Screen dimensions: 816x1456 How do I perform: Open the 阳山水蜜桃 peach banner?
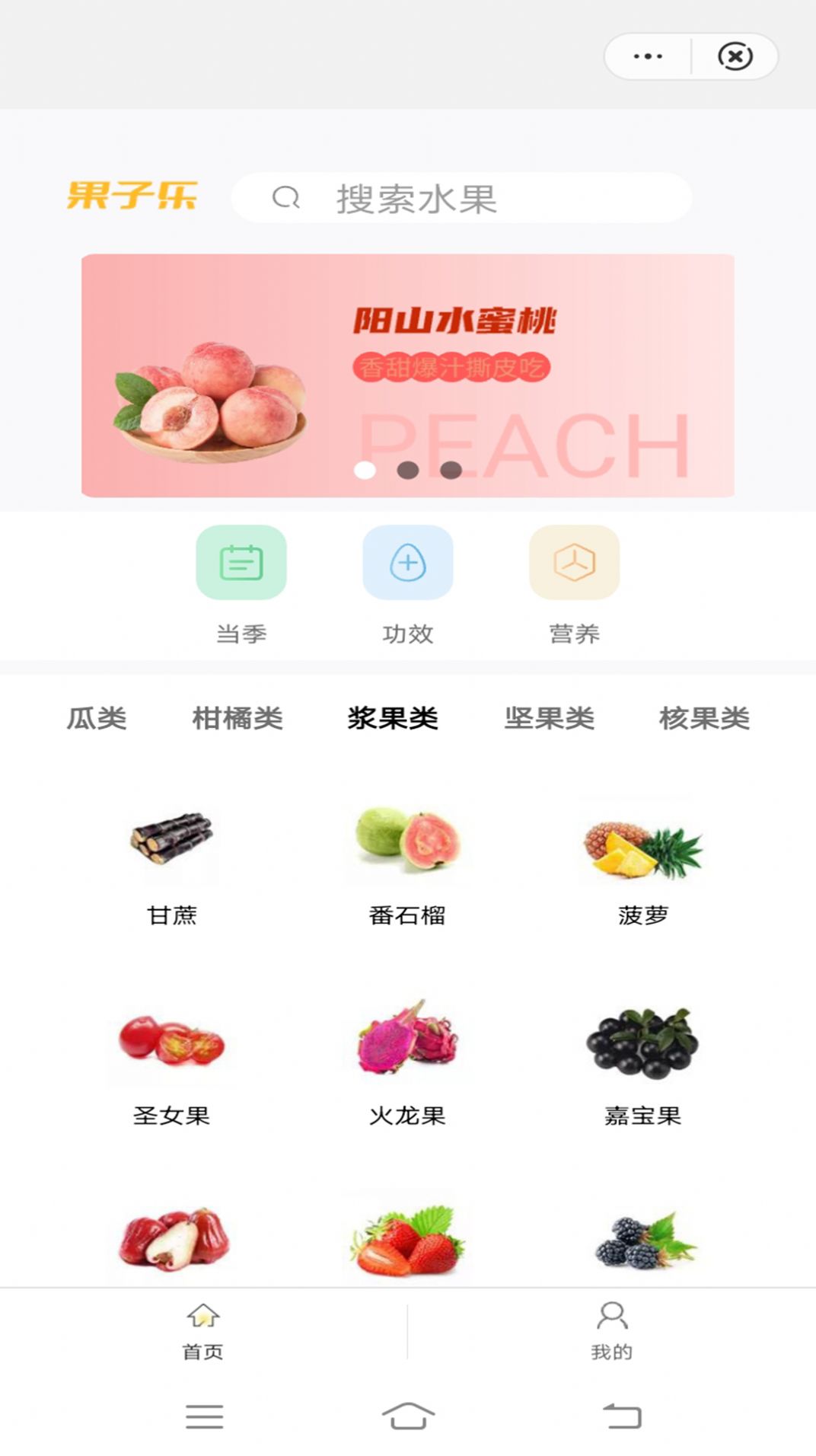point(408,375)
